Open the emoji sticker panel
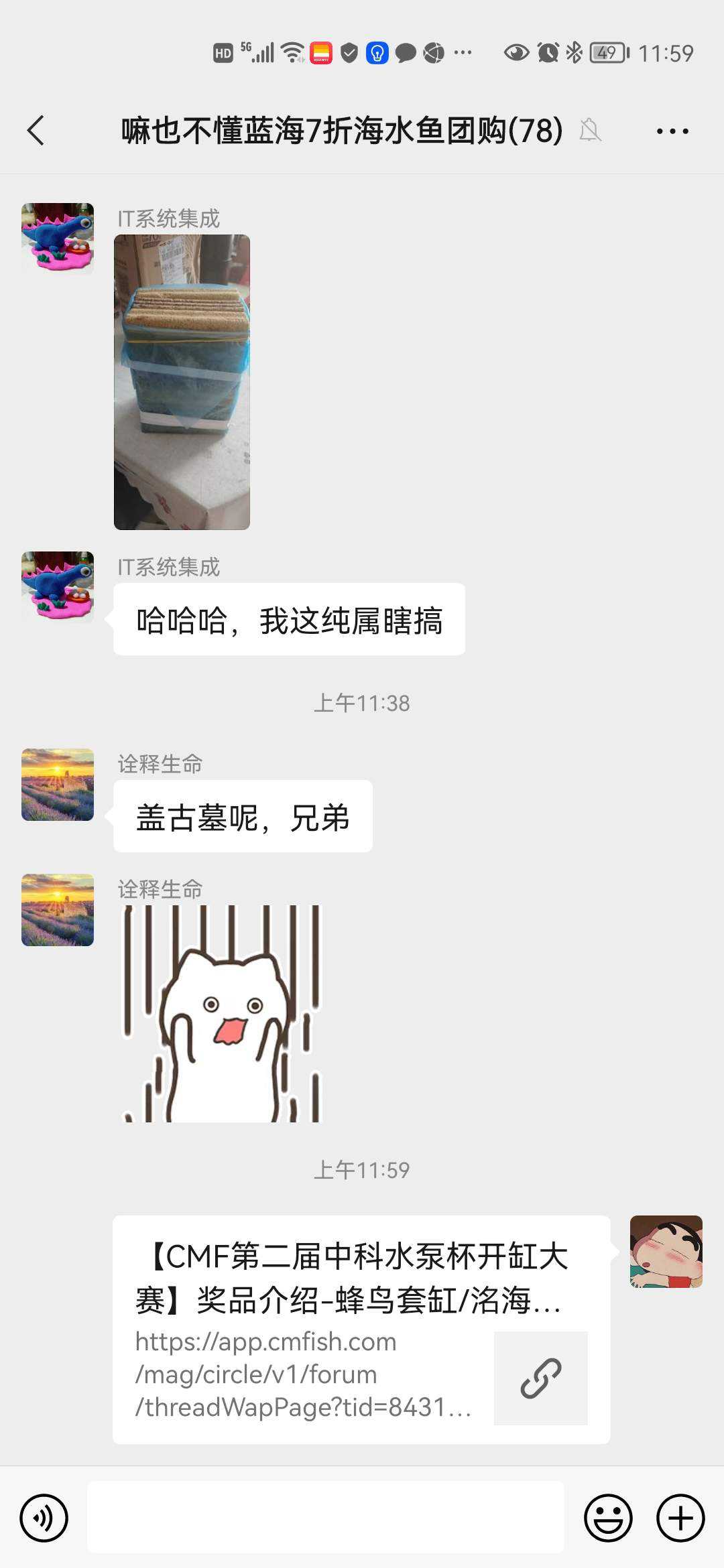724x1568 pixels. coord(608,1518)
